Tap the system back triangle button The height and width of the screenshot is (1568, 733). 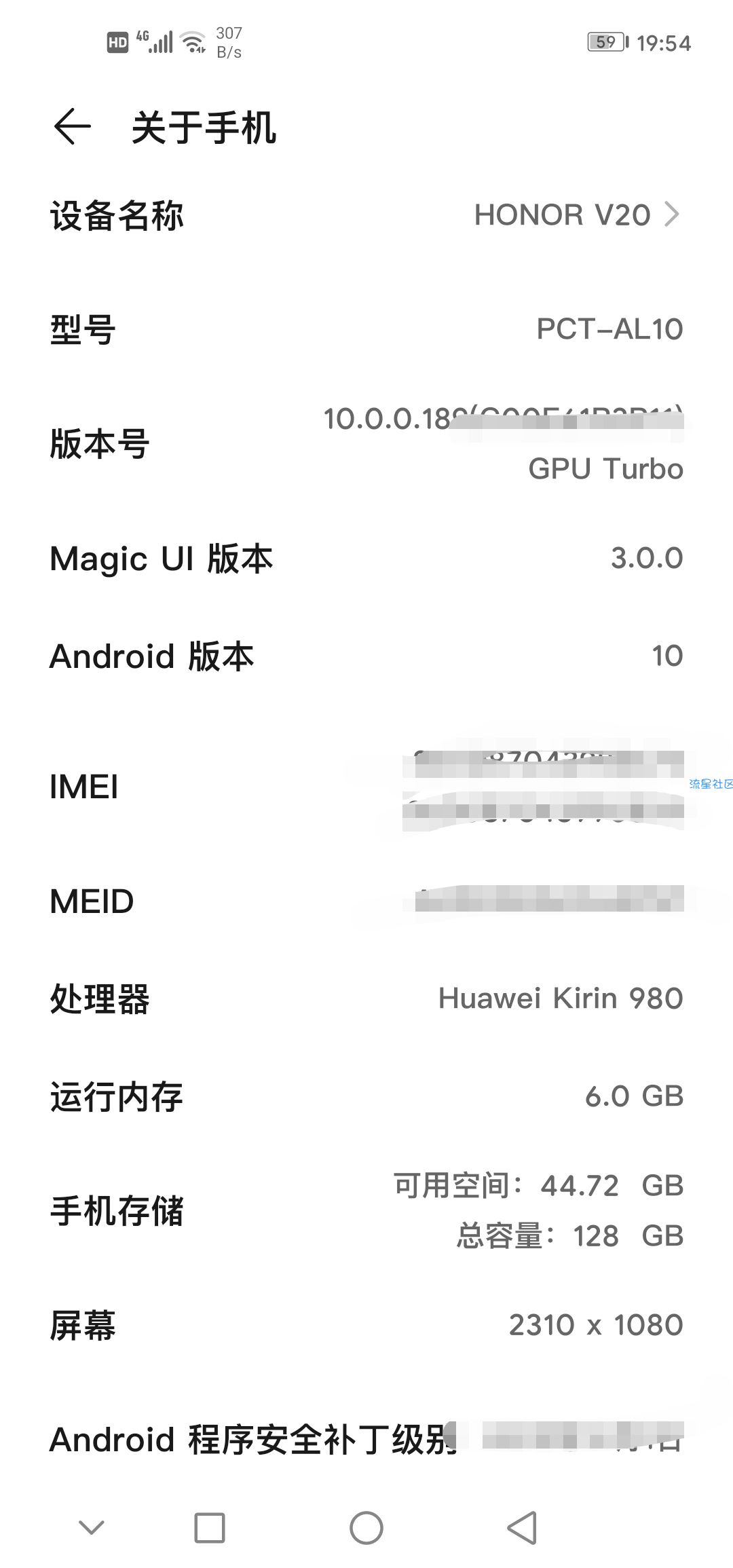tap(523, 1528)
